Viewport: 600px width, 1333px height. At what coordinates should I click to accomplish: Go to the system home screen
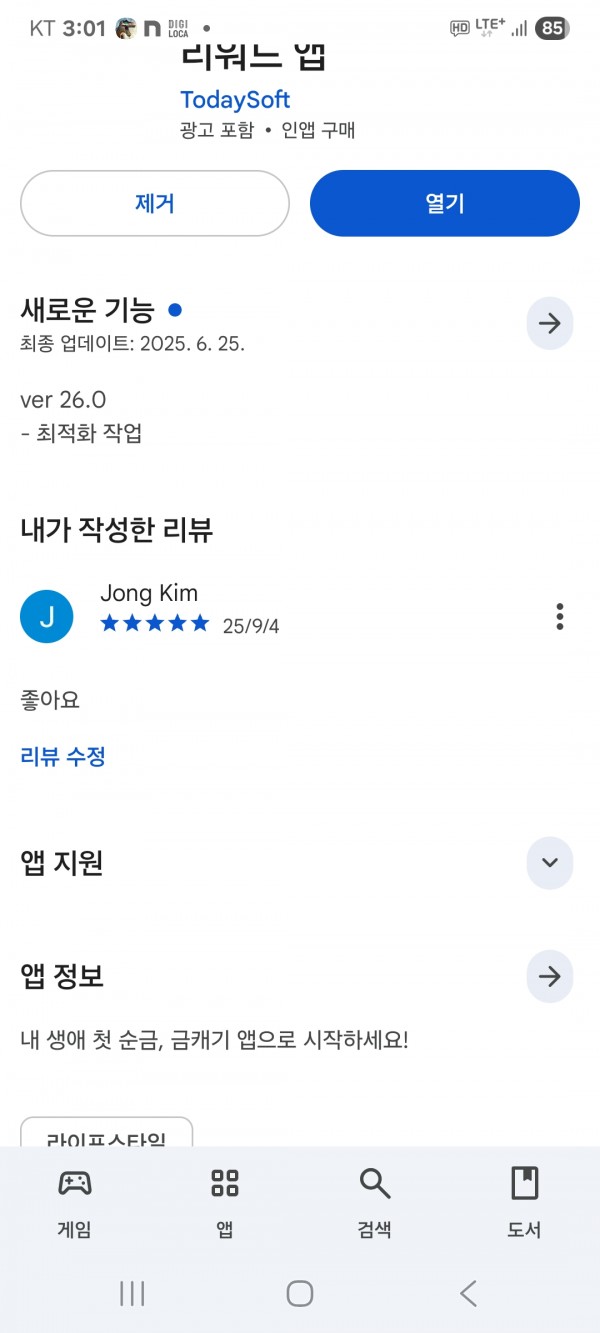tap(300, 1293)
